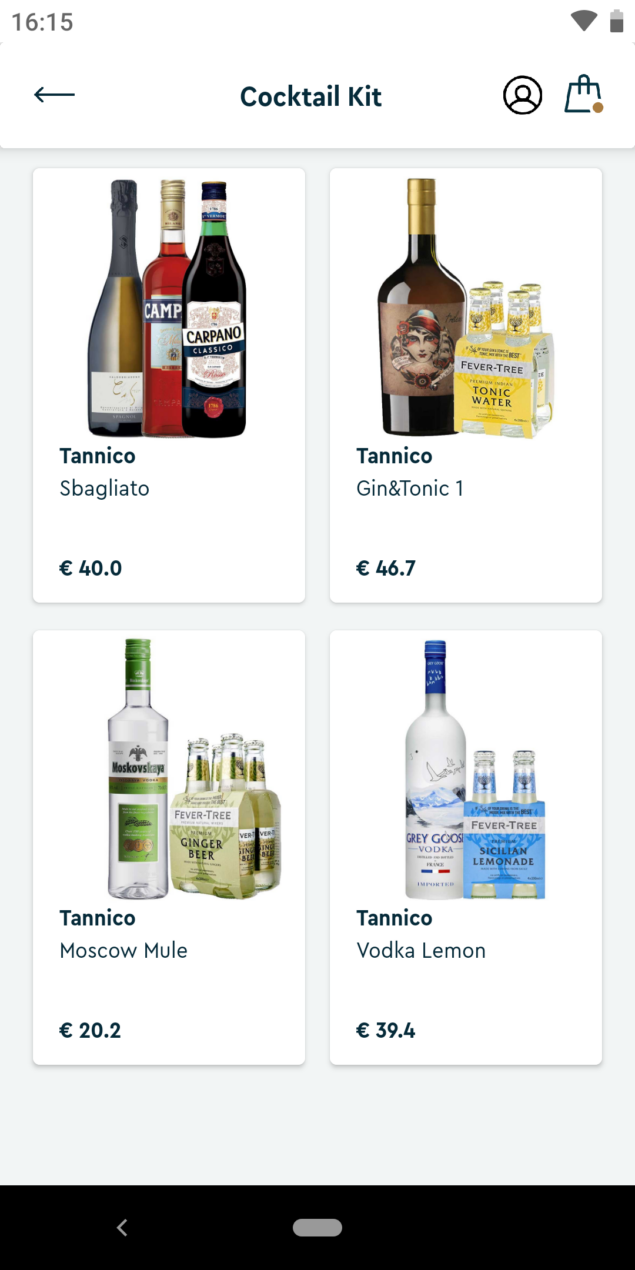Tap the system home pill
The image size is (635, 1270).
pos(317,1228)
